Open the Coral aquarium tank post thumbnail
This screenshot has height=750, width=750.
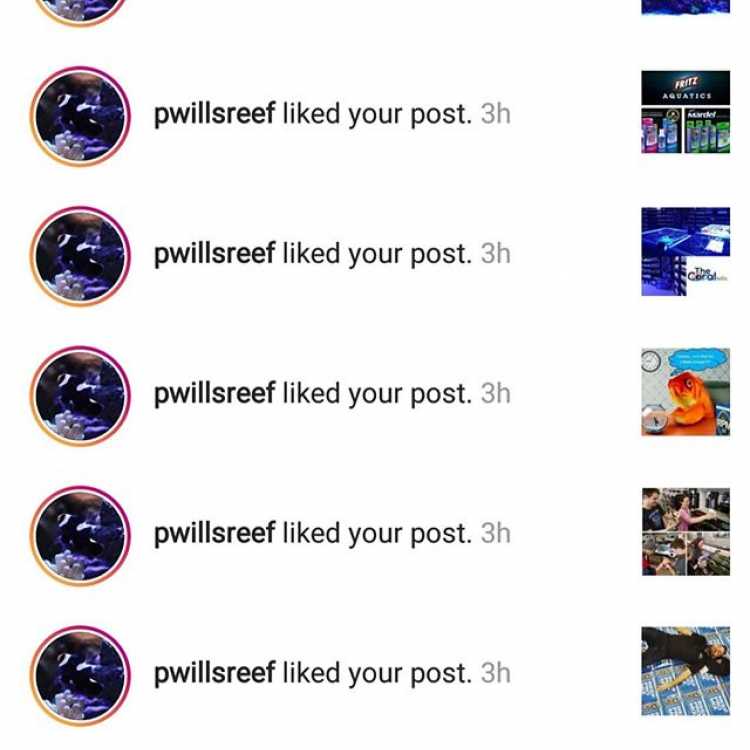click(685, 252)
